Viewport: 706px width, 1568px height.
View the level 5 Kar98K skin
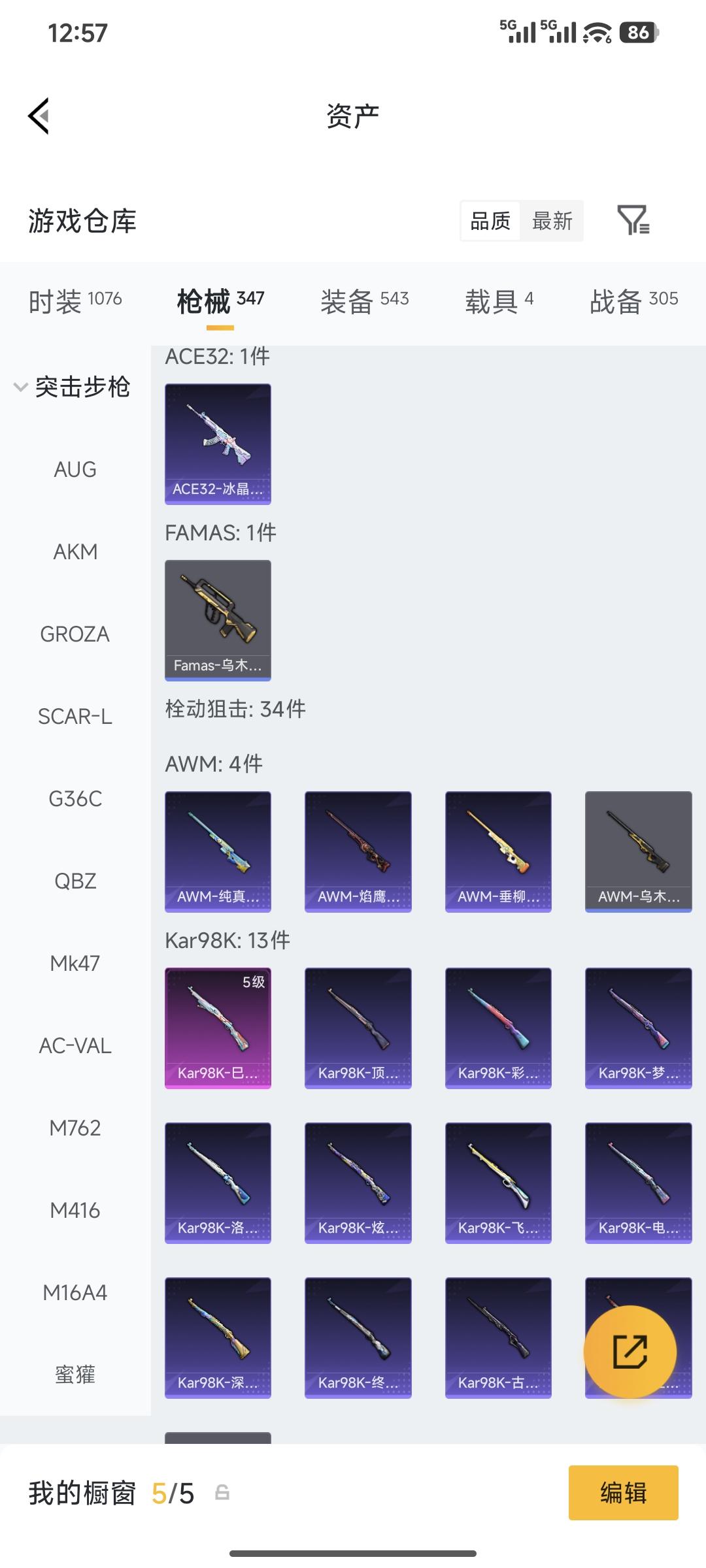point(218,1028)
